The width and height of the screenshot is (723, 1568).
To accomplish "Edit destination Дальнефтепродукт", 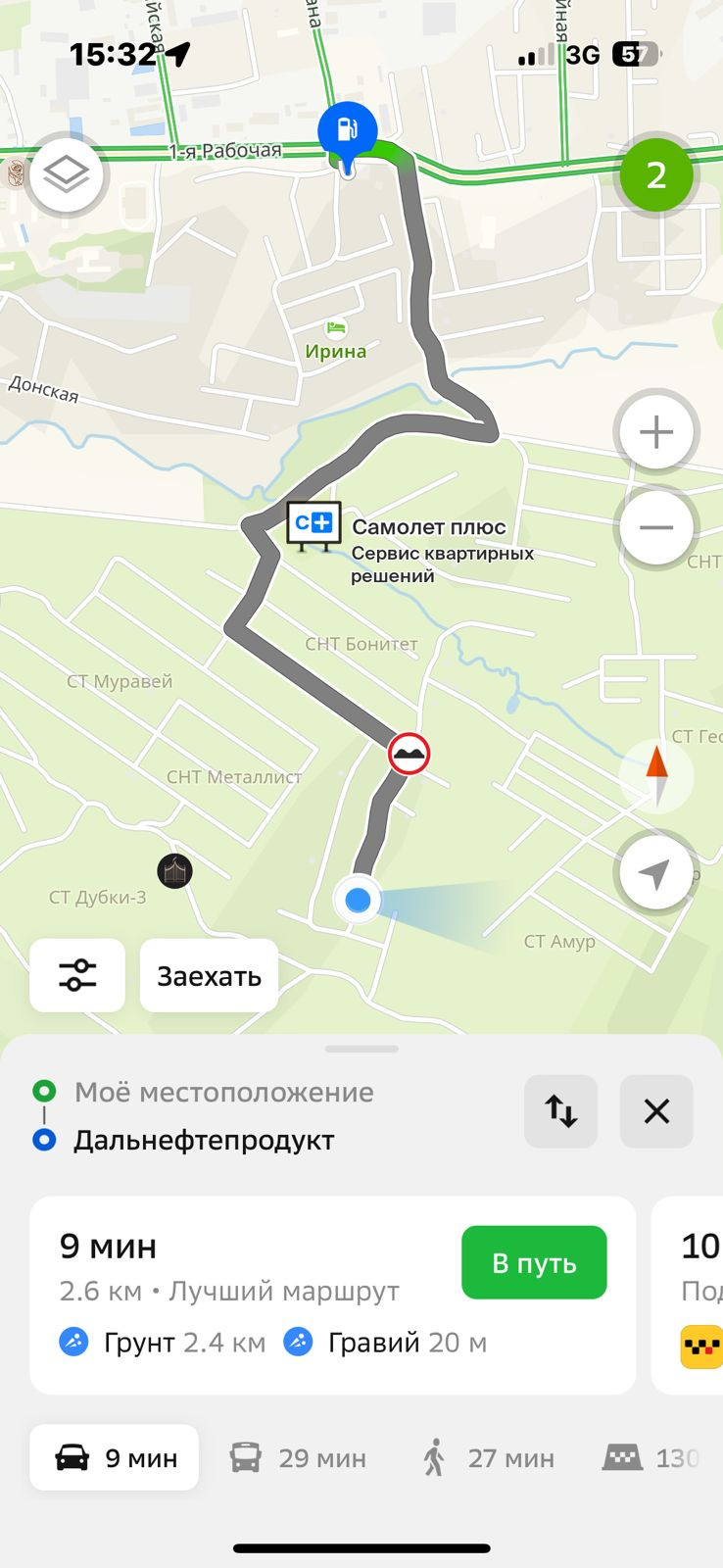I will click(204, 1141).
